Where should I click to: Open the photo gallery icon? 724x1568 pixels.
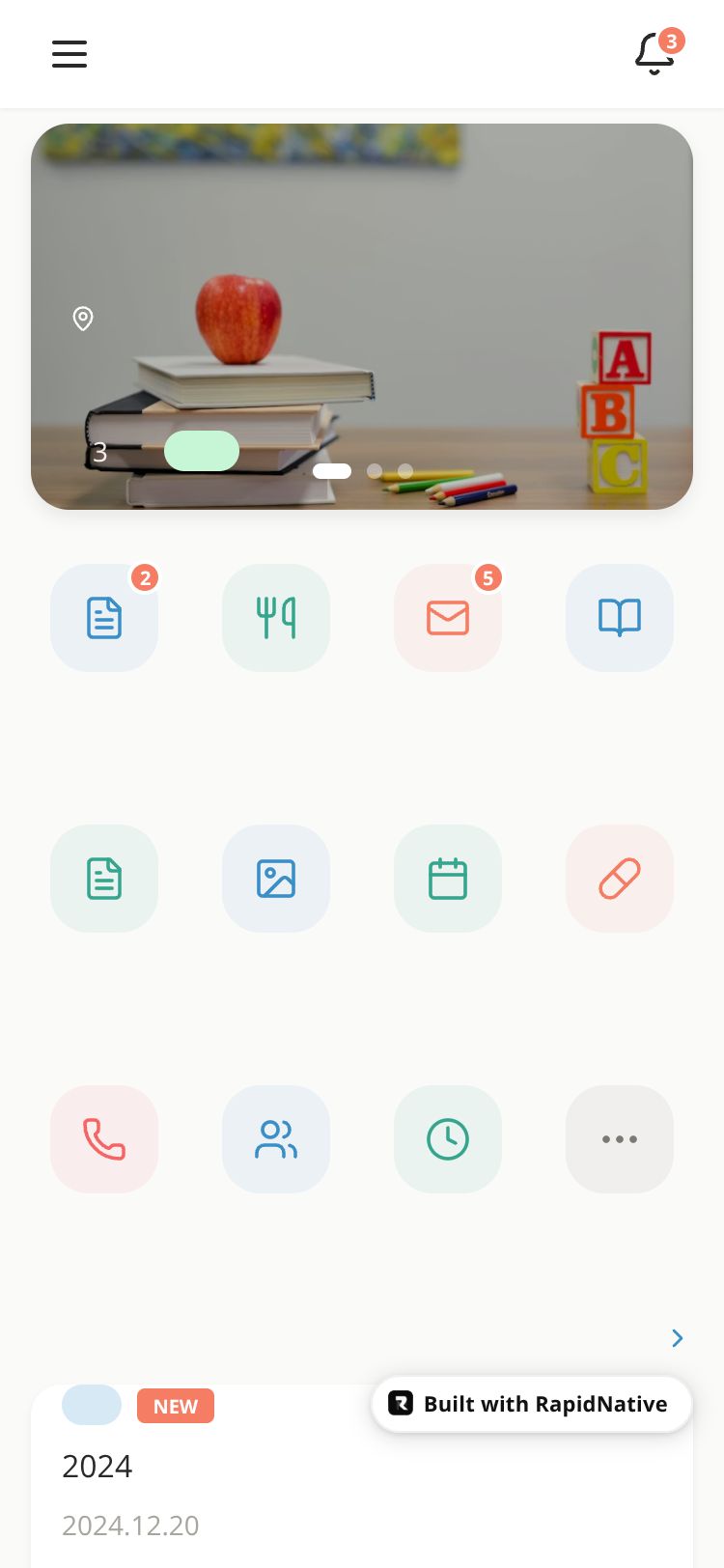click(276, 879)
